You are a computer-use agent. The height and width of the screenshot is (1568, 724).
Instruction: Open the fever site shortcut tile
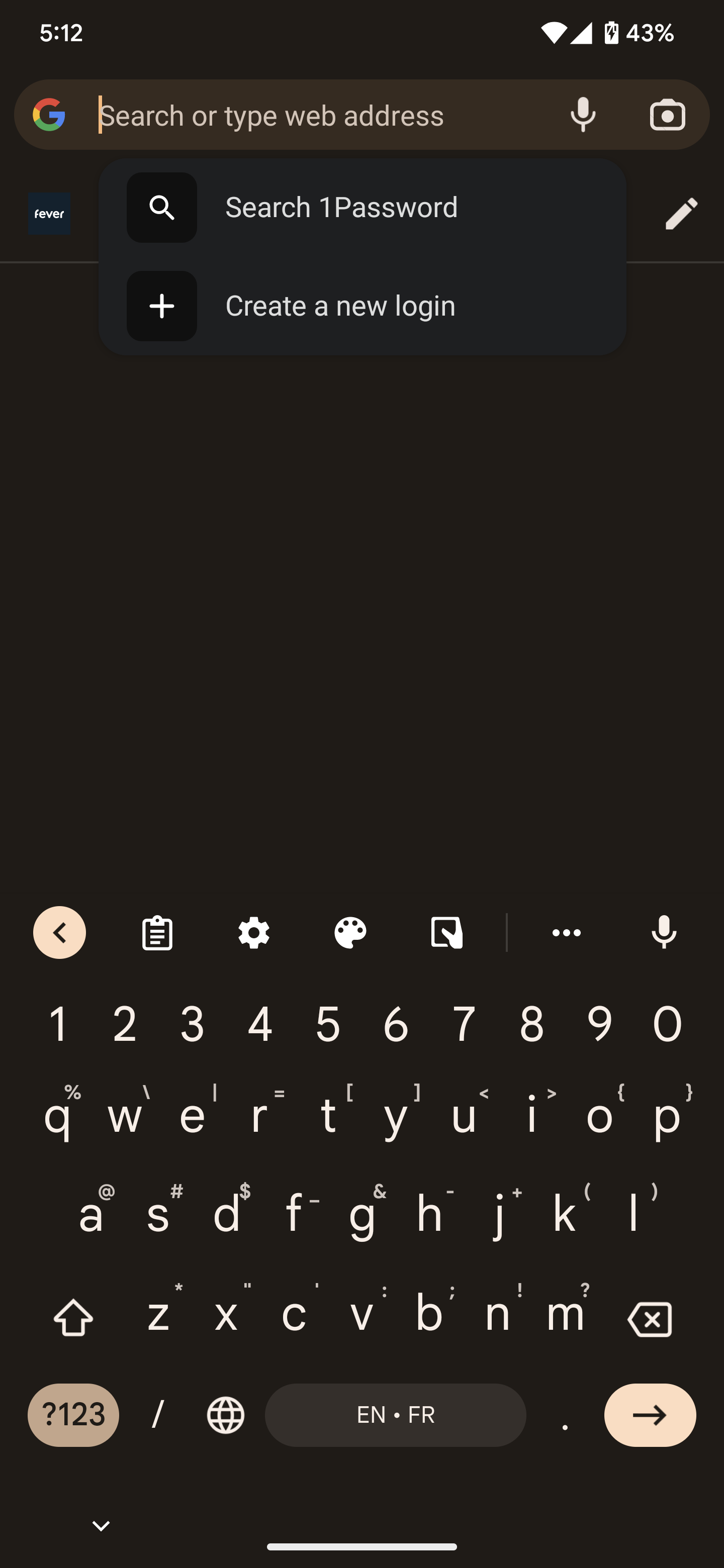49,214
